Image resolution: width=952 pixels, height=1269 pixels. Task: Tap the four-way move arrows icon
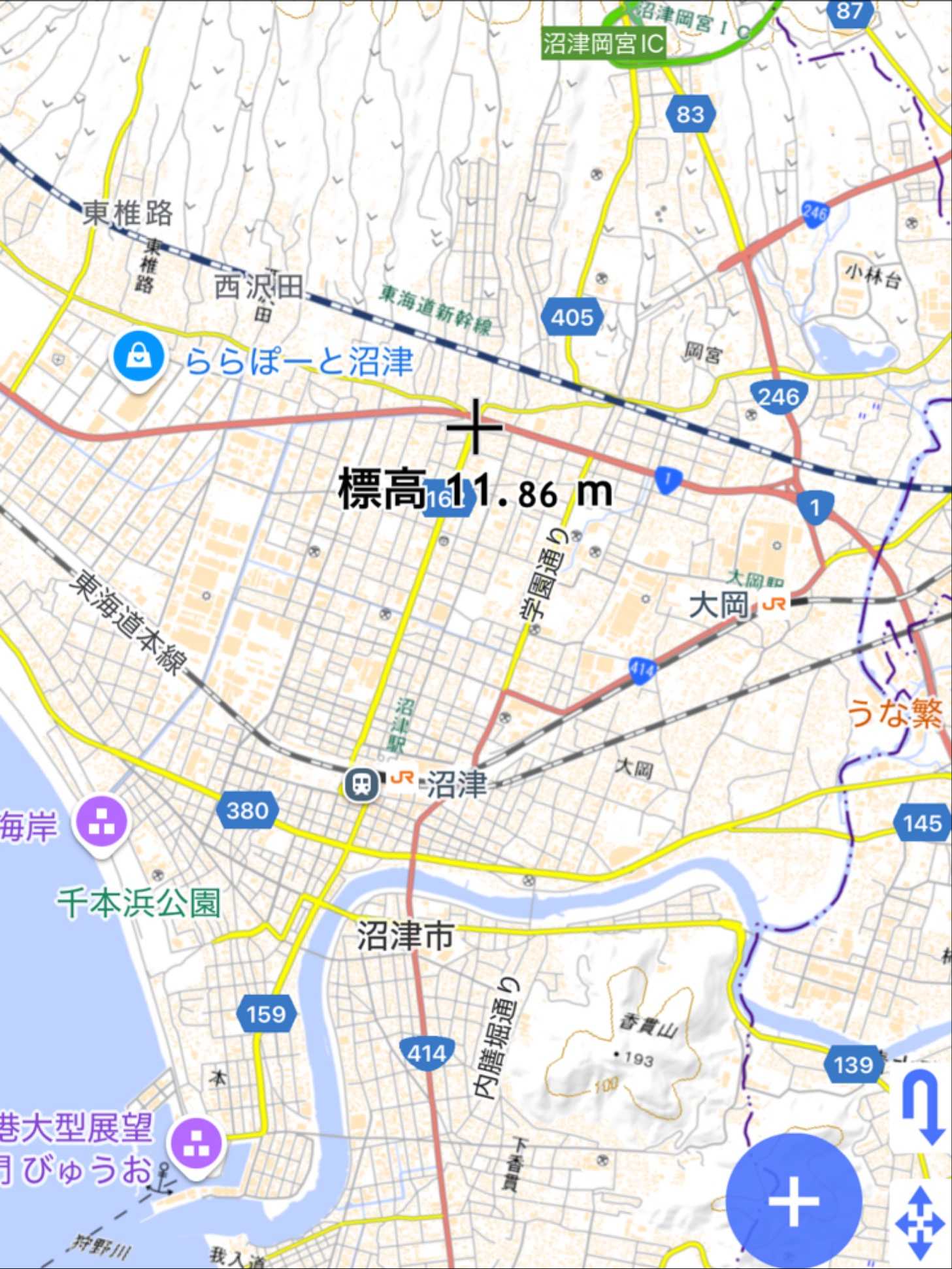point(920,1223)
